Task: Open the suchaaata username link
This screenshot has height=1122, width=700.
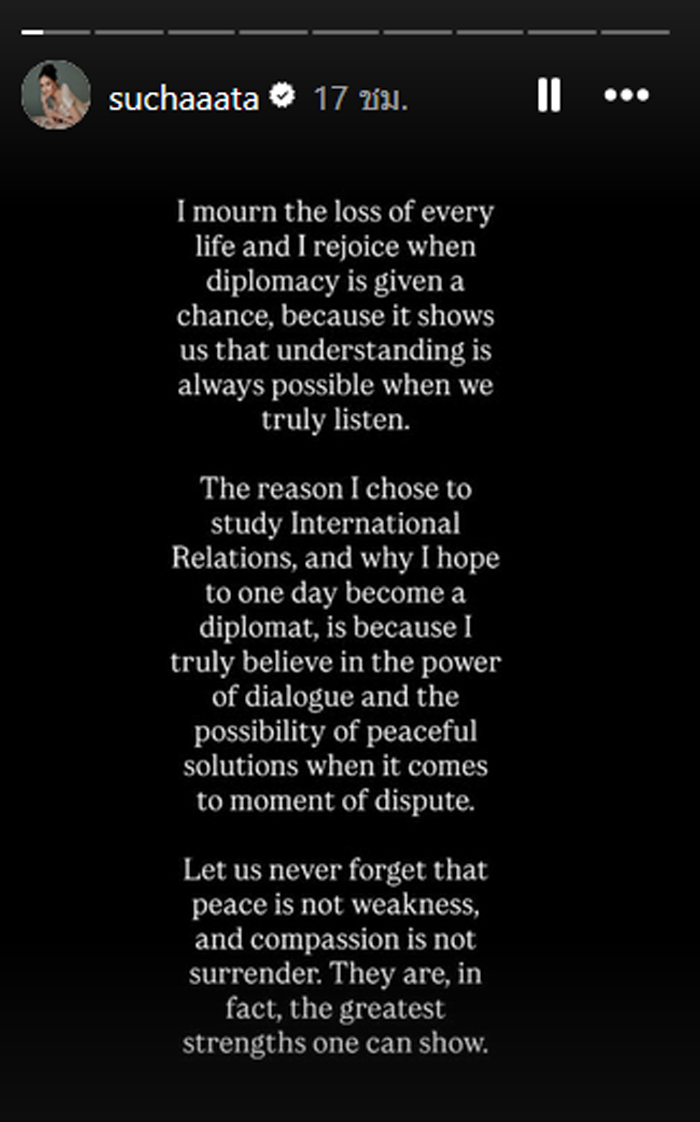Action: (183, 97)
